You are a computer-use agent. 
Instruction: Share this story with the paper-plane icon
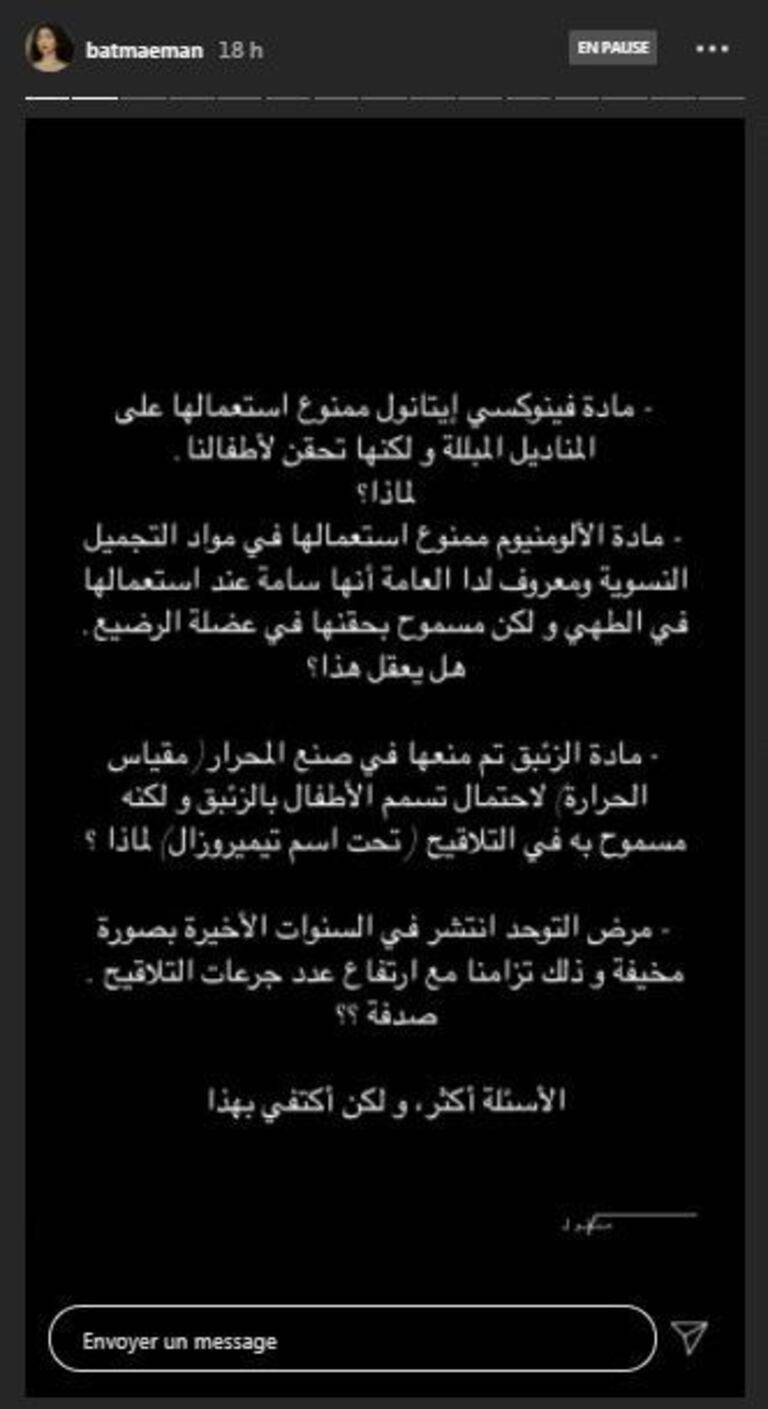coord(690,1338)
